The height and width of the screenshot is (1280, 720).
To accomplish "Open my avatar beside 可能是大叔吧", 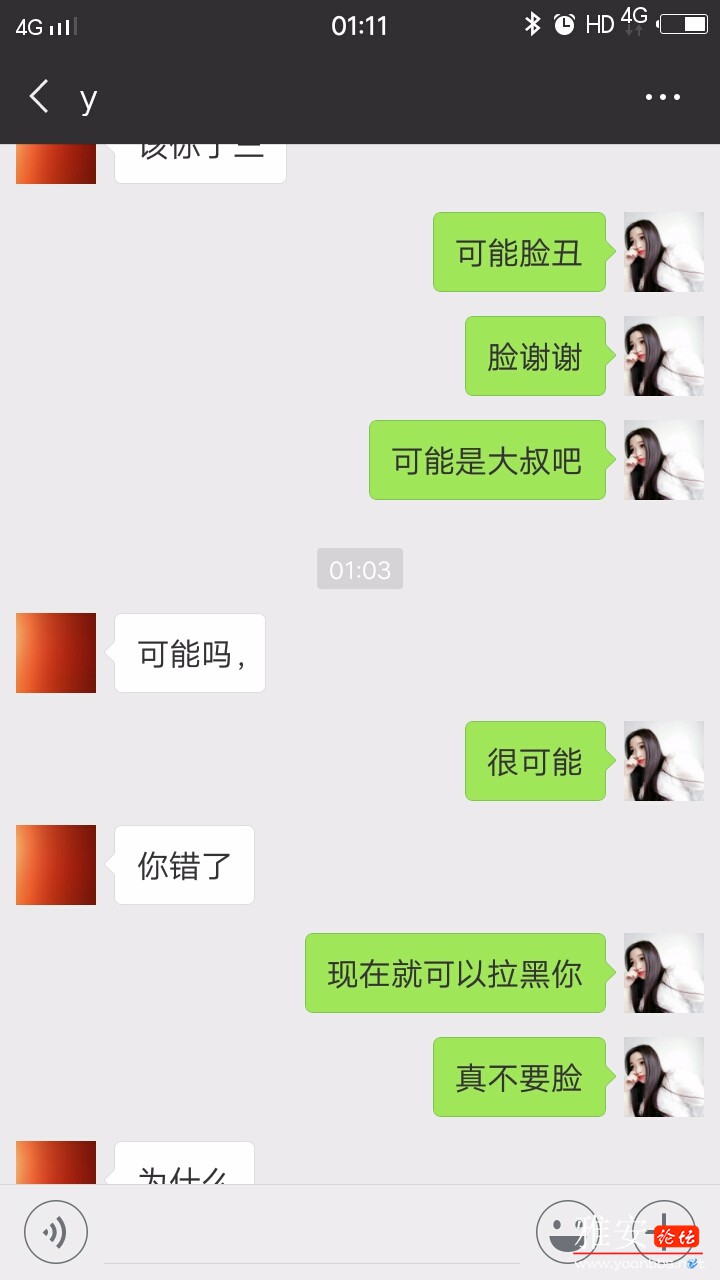I will (664, 460).
